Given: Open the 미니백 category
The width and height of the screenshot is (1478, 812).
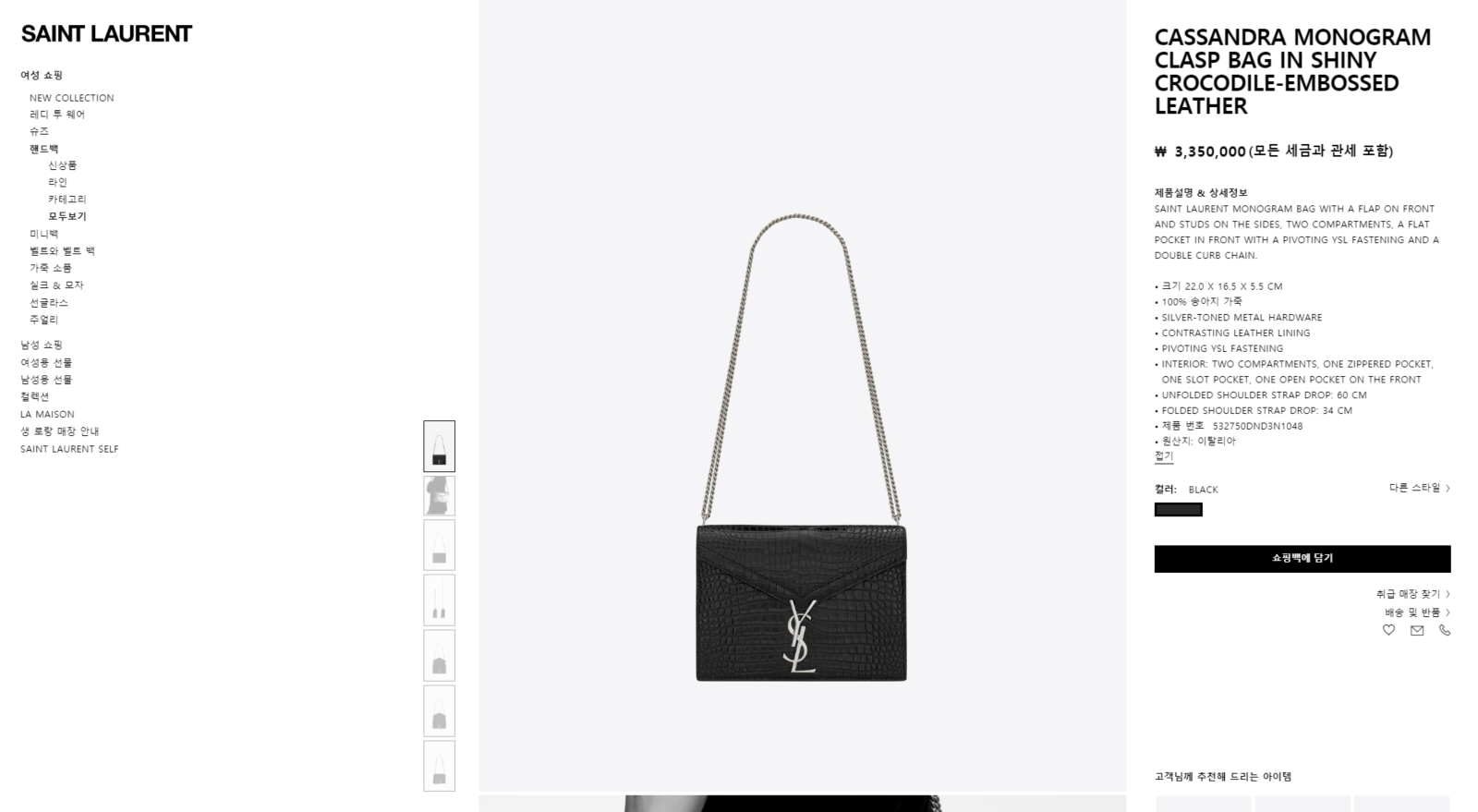Looking at the screenshot, I should click(x=43, y=234).
